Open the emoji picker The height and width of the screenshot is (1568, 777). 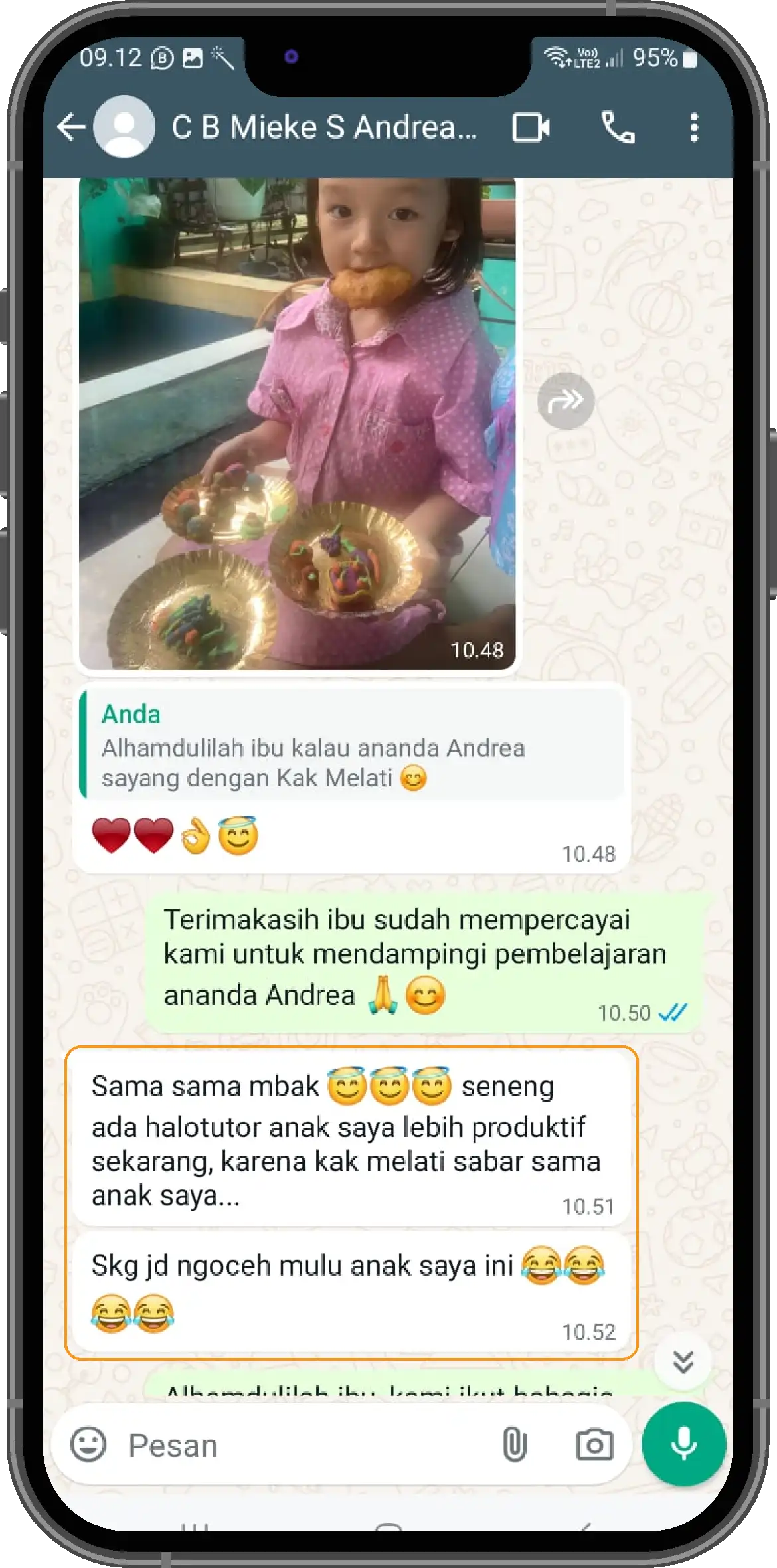(x=89, y=1444)
